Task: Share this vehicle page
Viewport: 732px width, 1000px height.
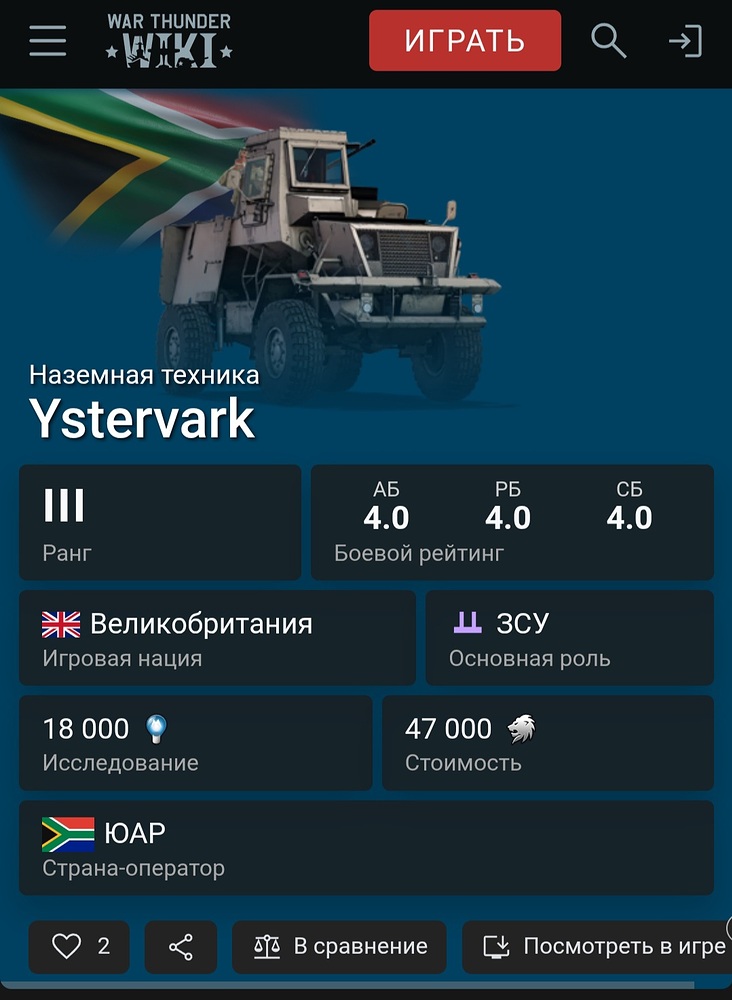Action: tap(181, 946)
